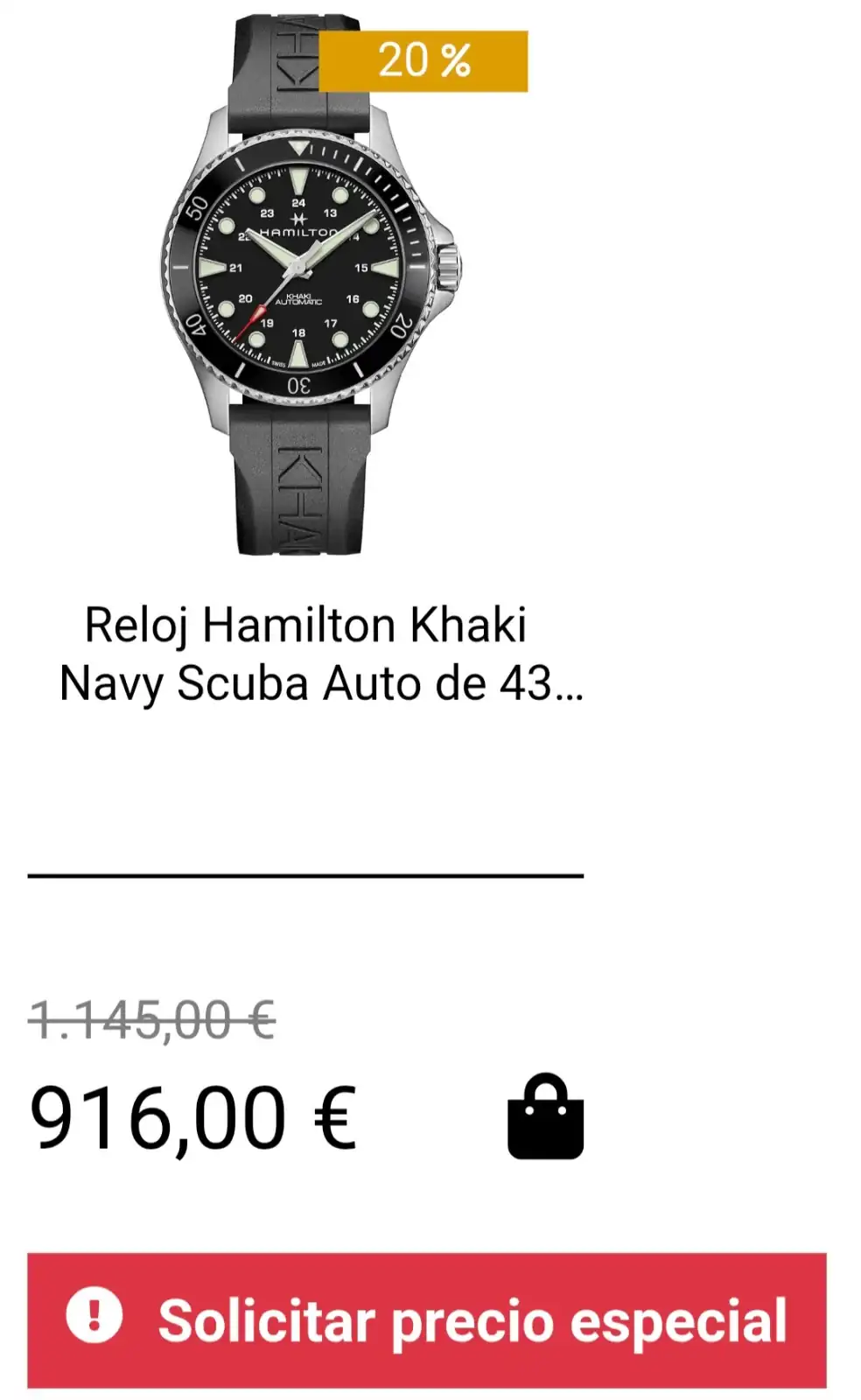Tap Solicitar precio especial button
The width and height of the screenshot is (861, 1400).
(x=427, y=1319)
